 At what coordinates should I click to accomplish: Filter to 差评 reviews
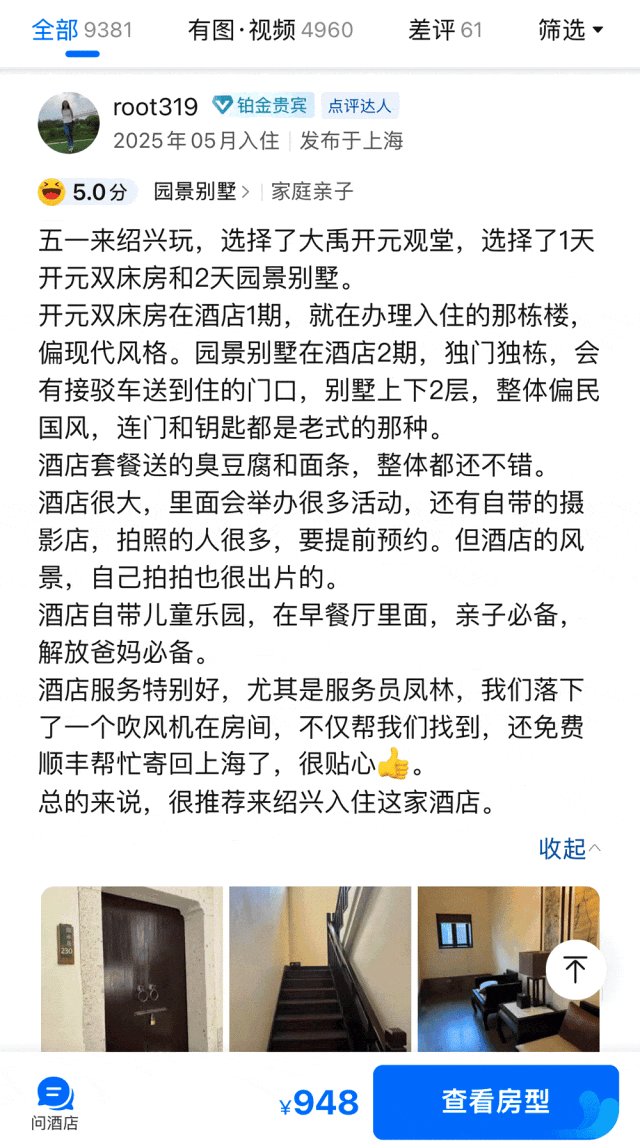(x=445, y=30)
